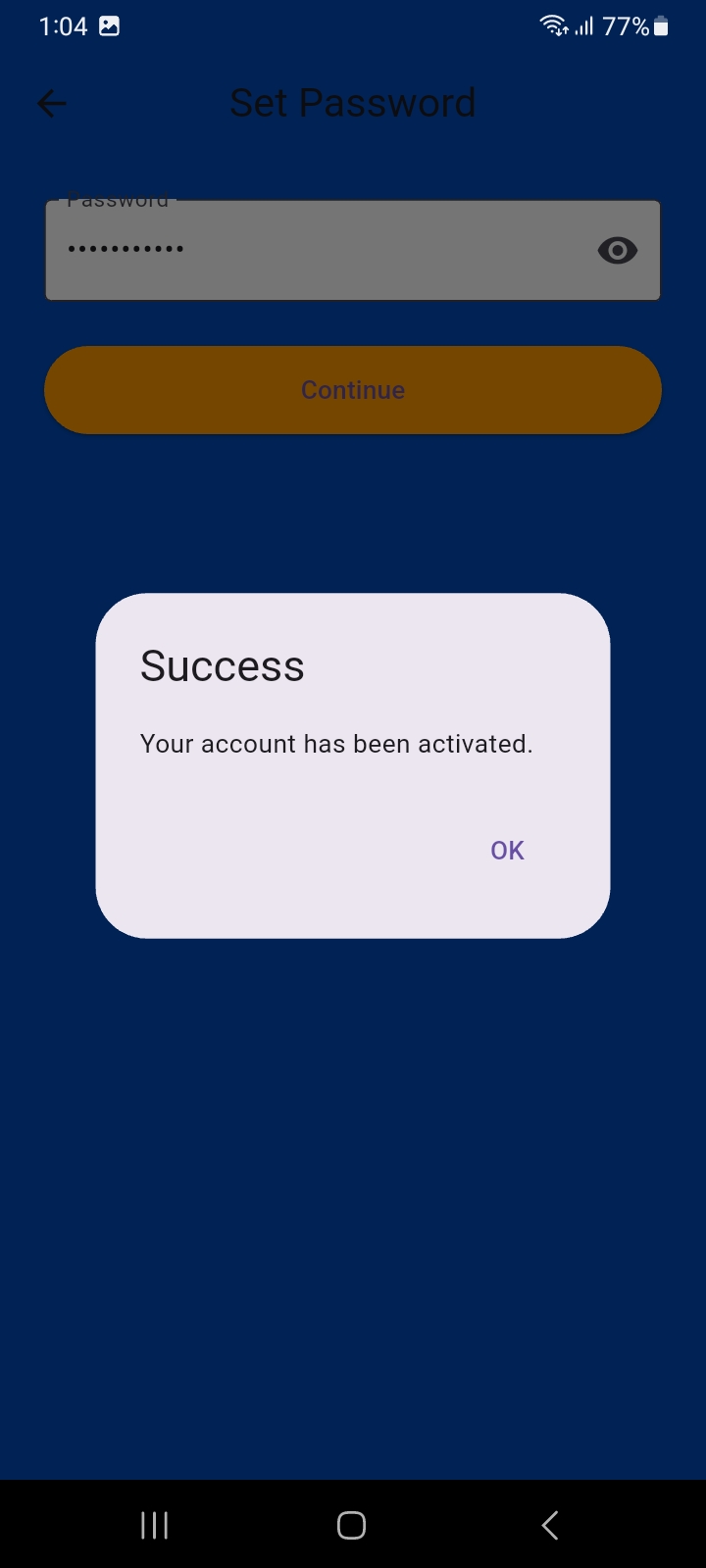Go to the home screen
Screen dimensions: 706x1568
[351, 1525]
